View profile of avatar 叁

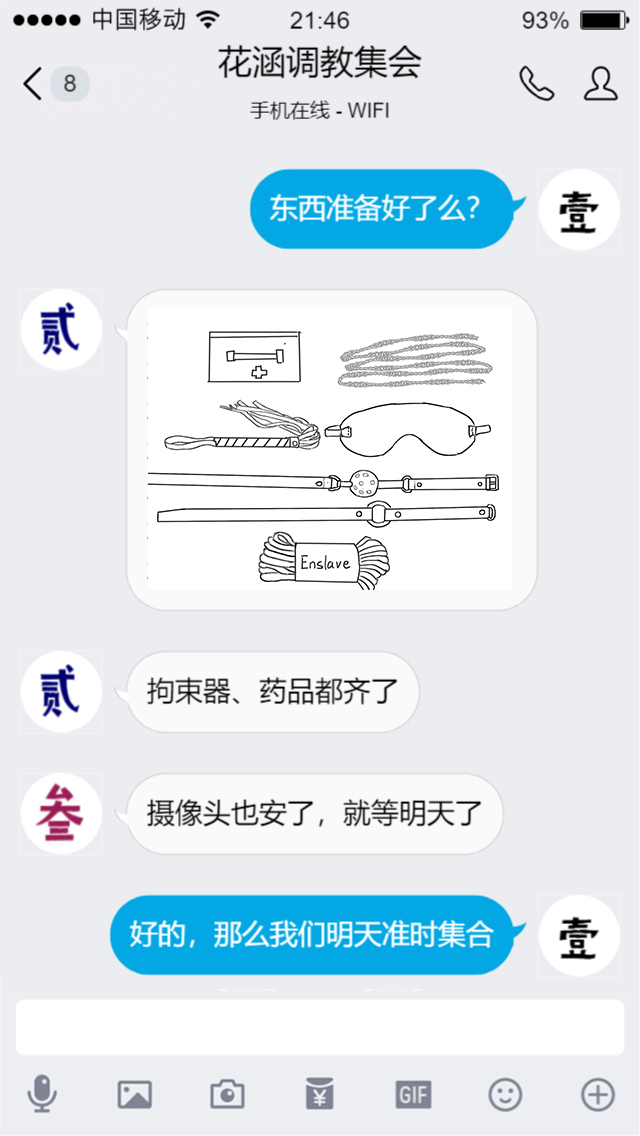[60, 813]
